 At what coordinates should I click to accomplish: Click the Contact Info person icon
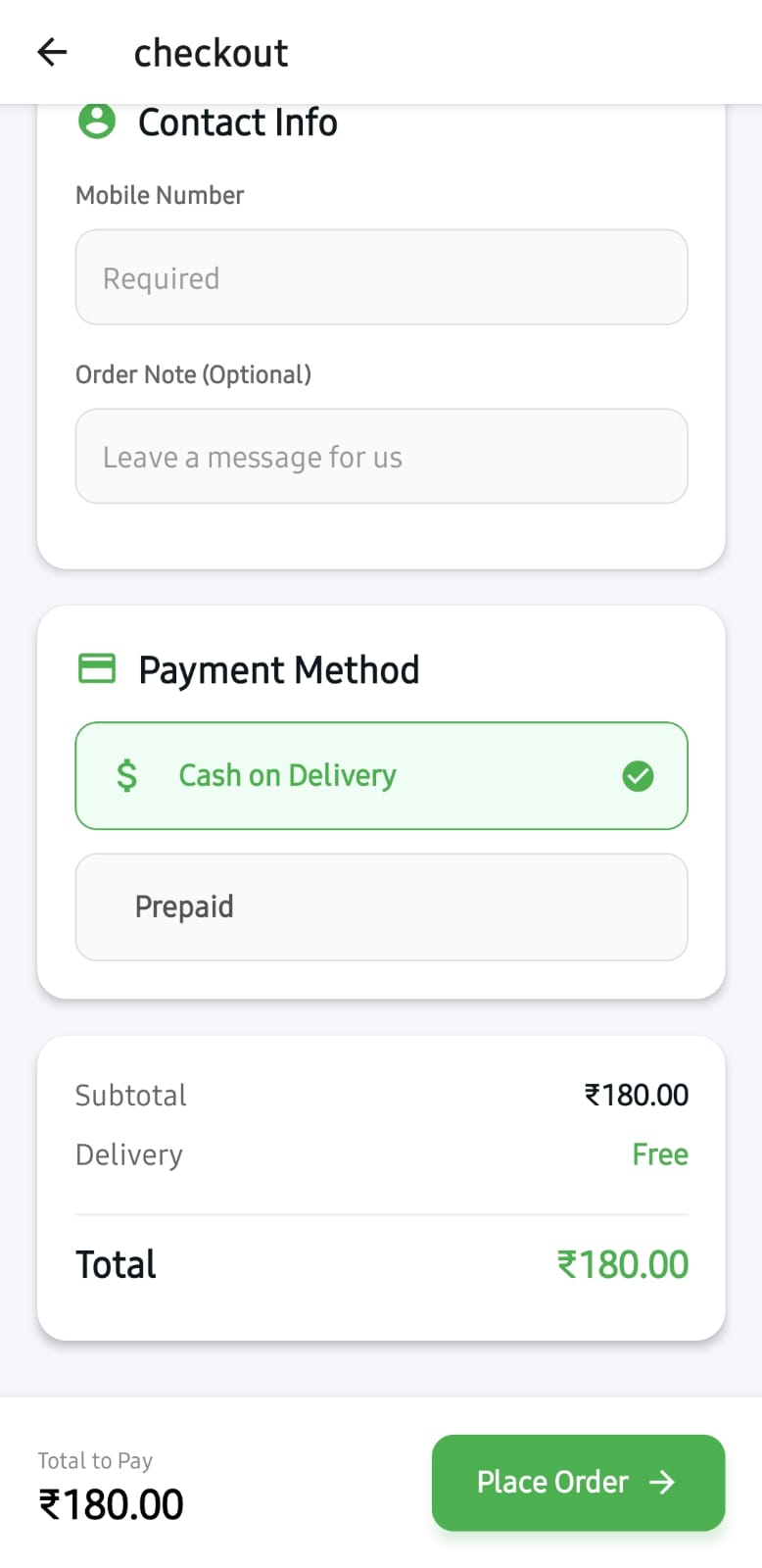pyautogui.click(x=96, y=122)
